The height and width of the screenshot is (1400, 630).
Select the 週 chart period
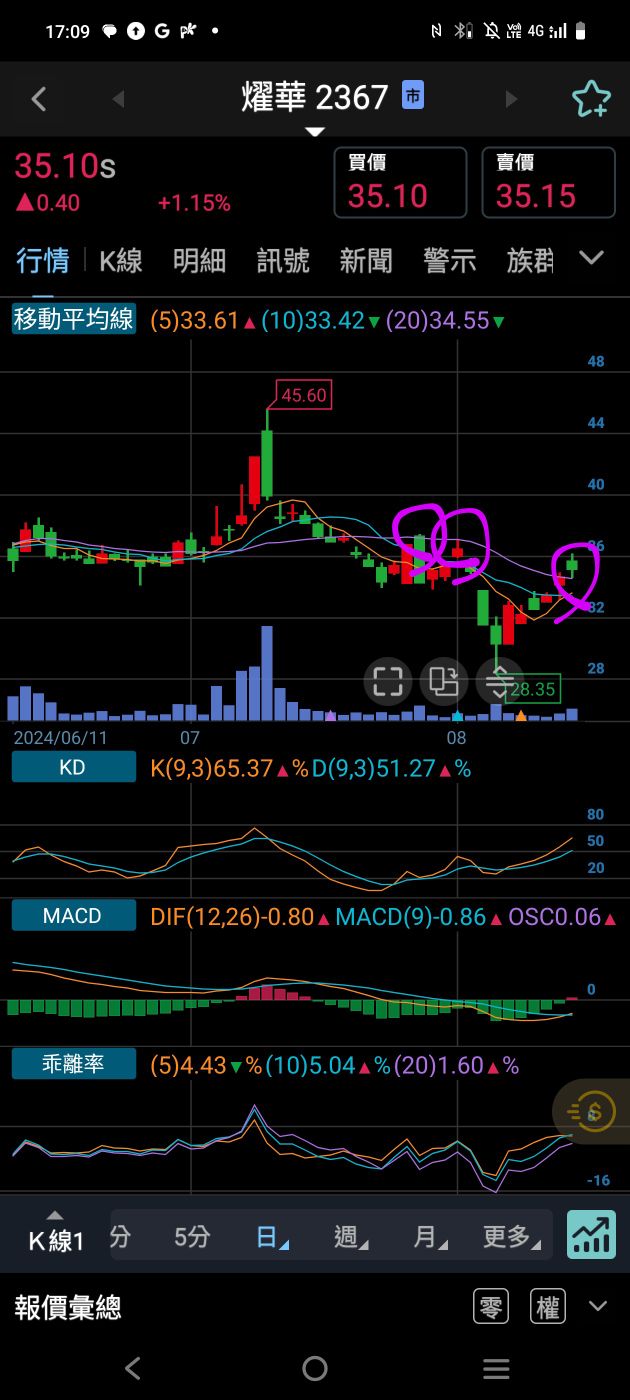click(x=348, y=1237)
